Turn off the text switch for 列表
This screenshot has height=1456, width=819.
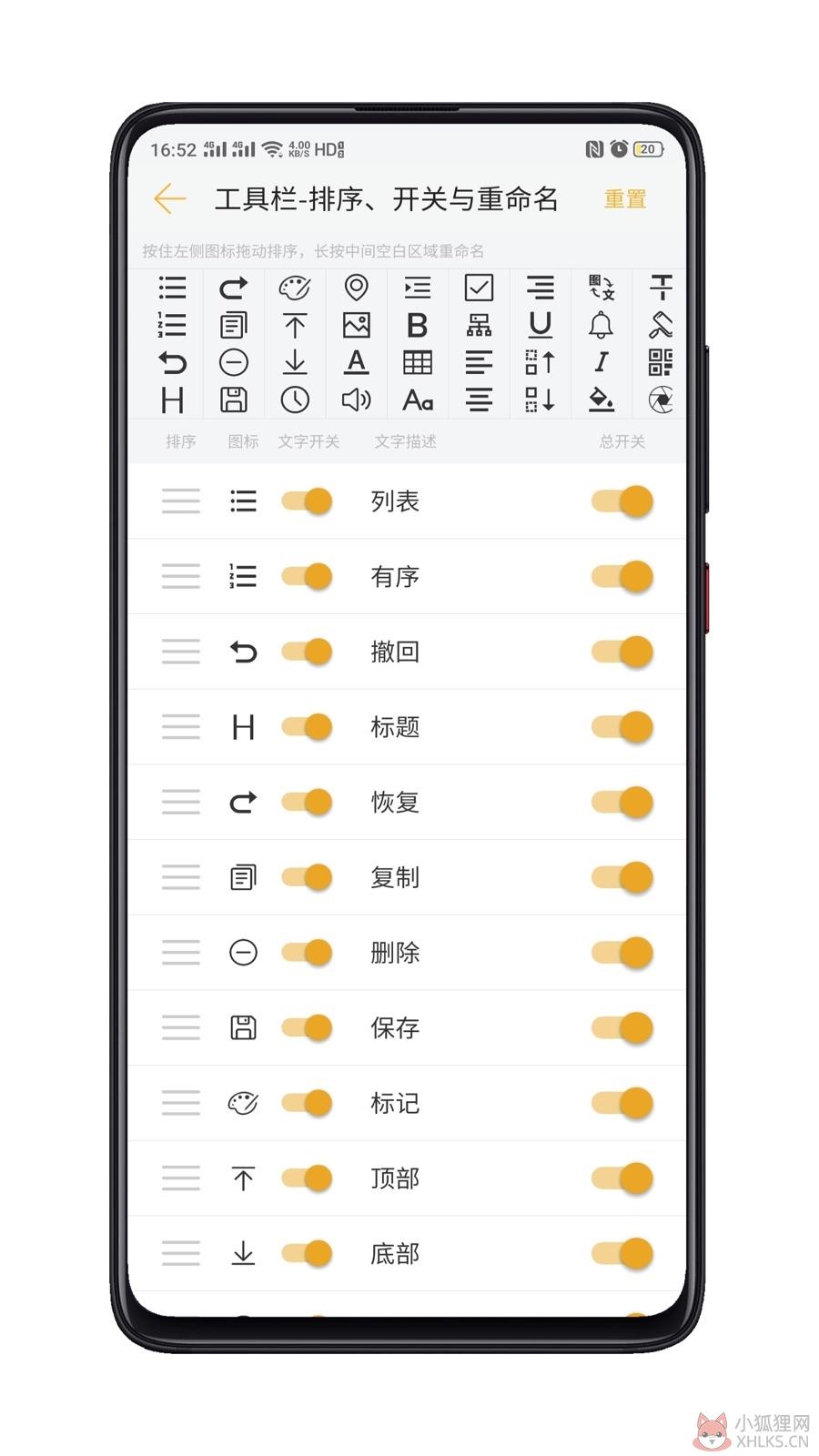[307, 501]
